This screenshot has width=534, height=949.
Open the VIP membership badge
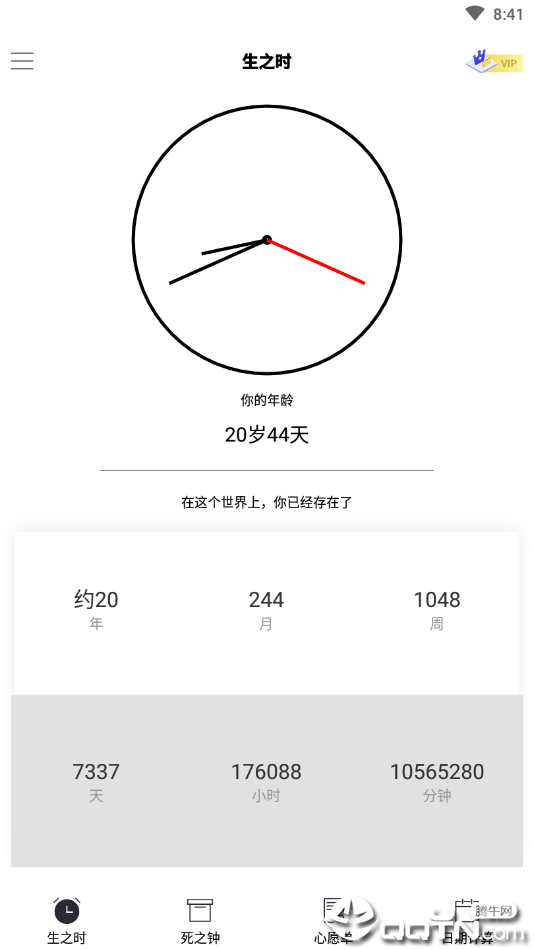click(x=494, y=61)
